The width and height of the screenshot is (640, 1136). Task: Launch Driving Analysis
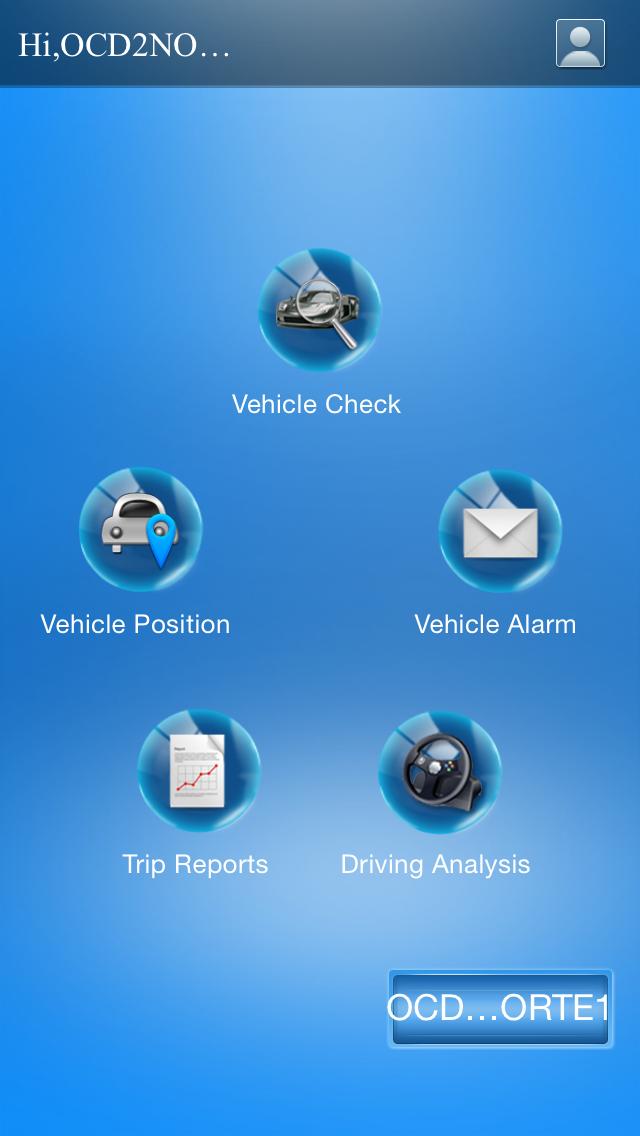(x=439, y=772)
